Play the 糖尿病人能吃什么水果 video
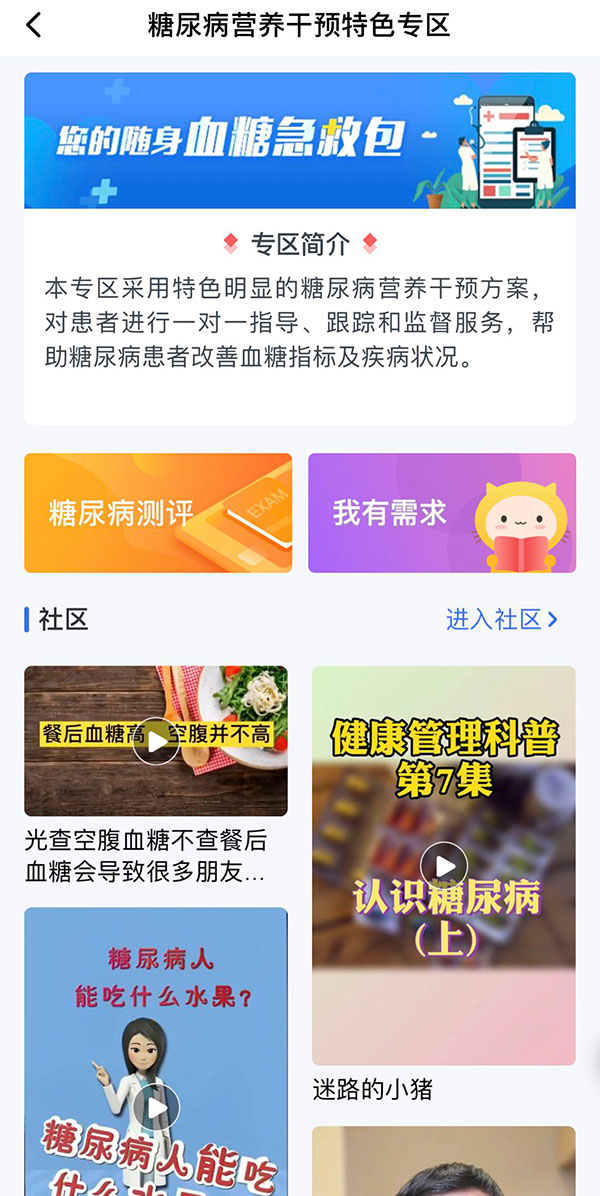 pyautogui.click(x=156, y=1107)
